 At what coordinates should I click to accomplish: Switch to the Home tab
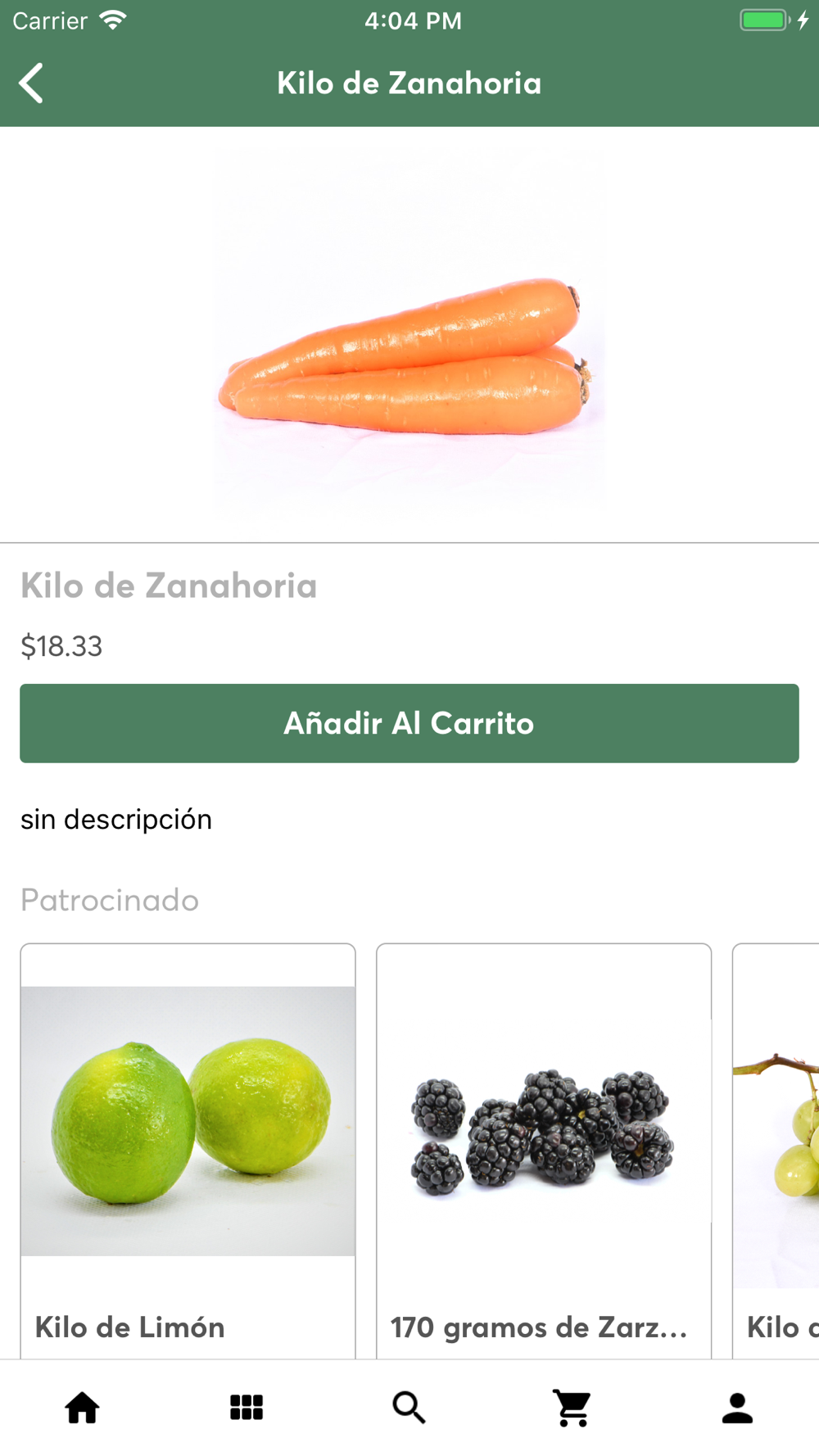[x=82, y=1408]
